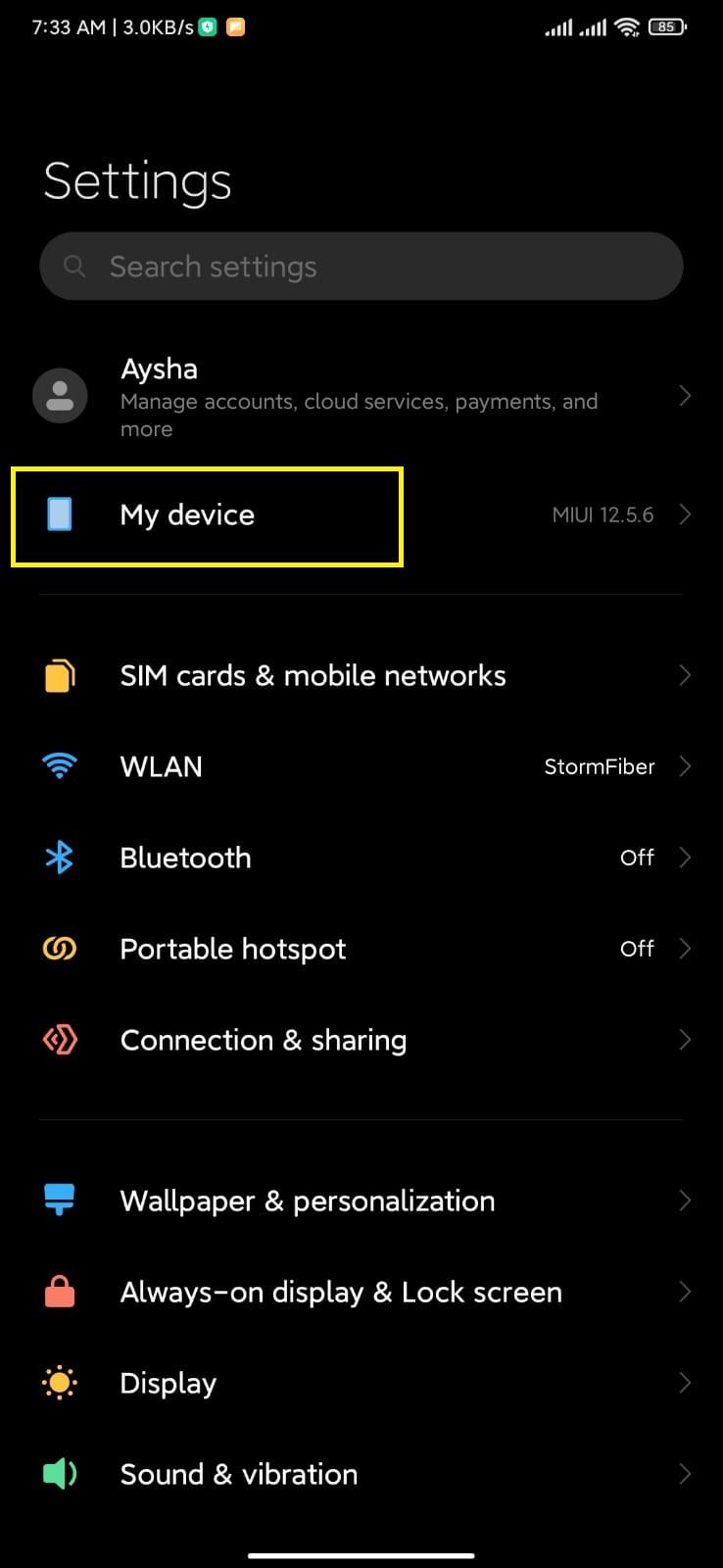Open My device
Image resolution: width=723 pixels, height=1568 pixels.
(361, 515)
